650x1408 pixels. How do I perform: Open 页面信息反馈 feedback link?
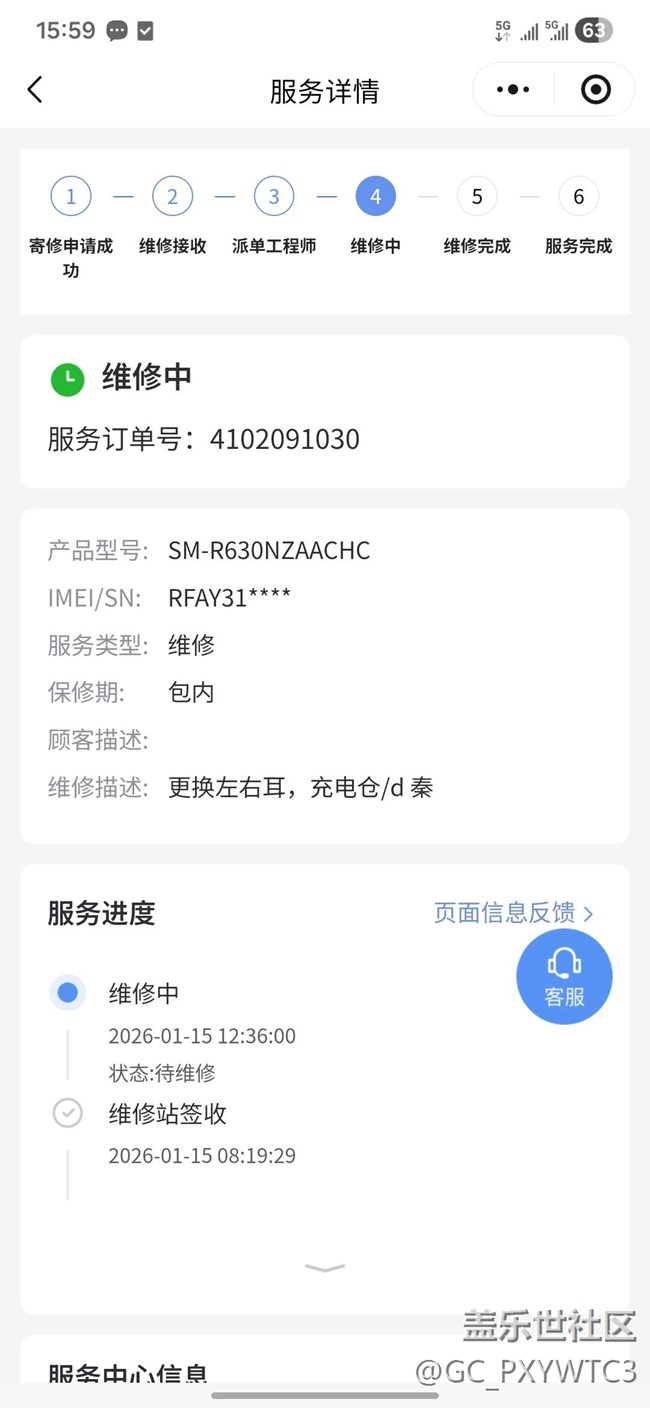514,912
